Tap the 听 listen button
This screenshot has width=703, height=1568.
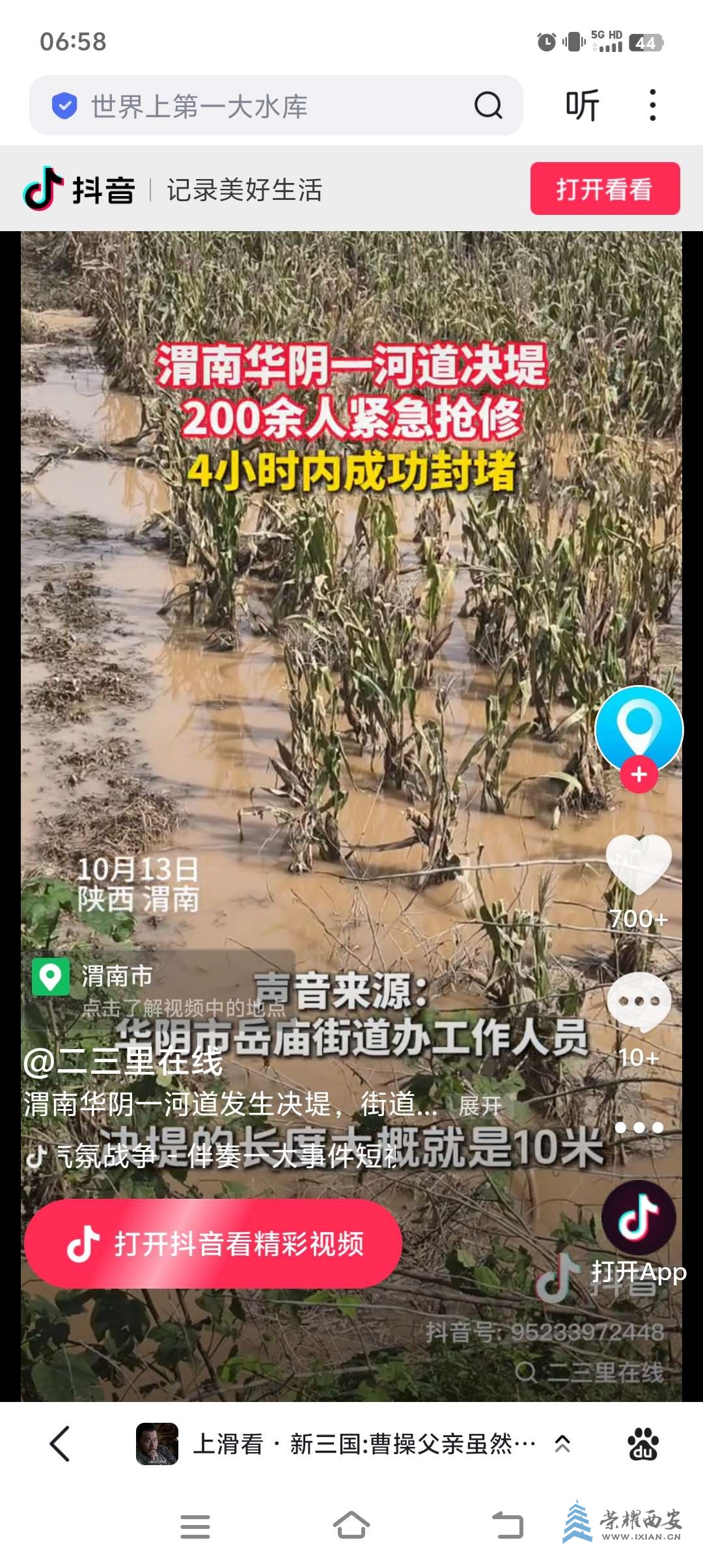point(582,105)
